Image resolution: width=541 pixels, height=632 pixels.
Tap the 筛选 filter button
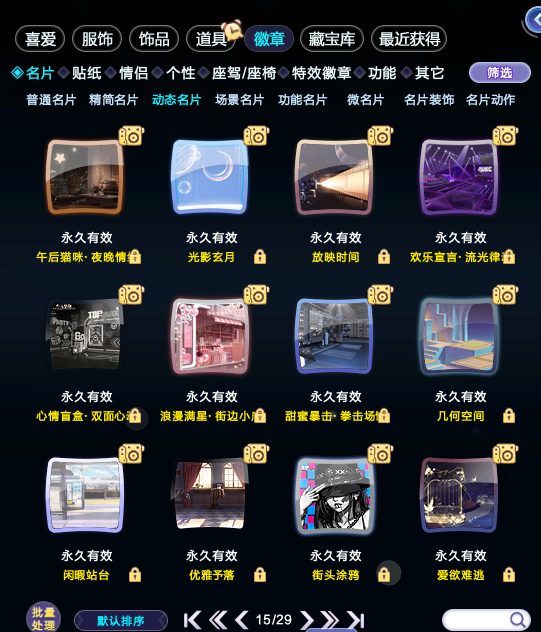(x=499, y=73)
